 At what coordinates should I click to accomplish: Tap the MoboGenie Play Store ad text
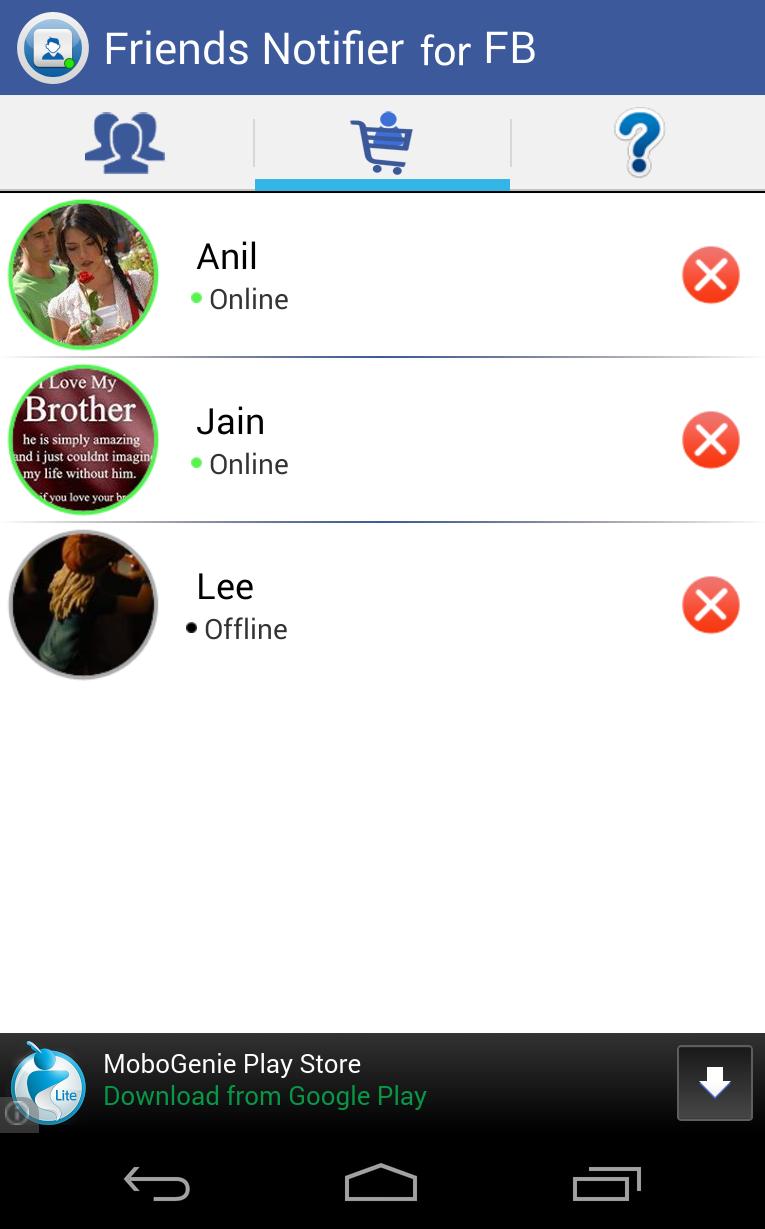pyautogui.click(x=231, y=1064)
